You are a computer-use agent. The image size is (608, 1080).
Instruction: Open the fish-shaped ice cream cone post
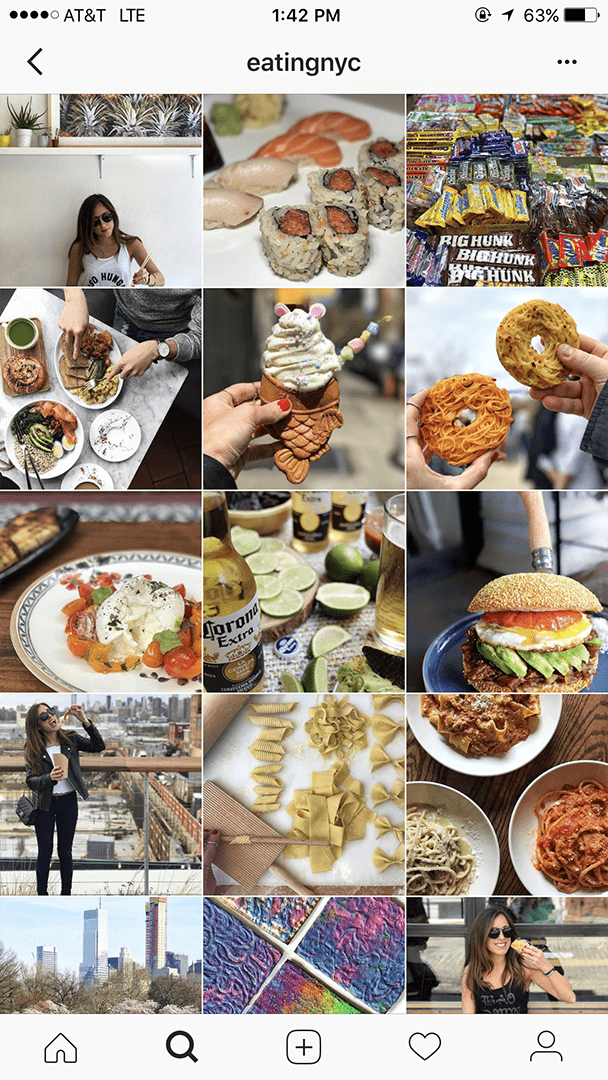[x=304, y=388]
